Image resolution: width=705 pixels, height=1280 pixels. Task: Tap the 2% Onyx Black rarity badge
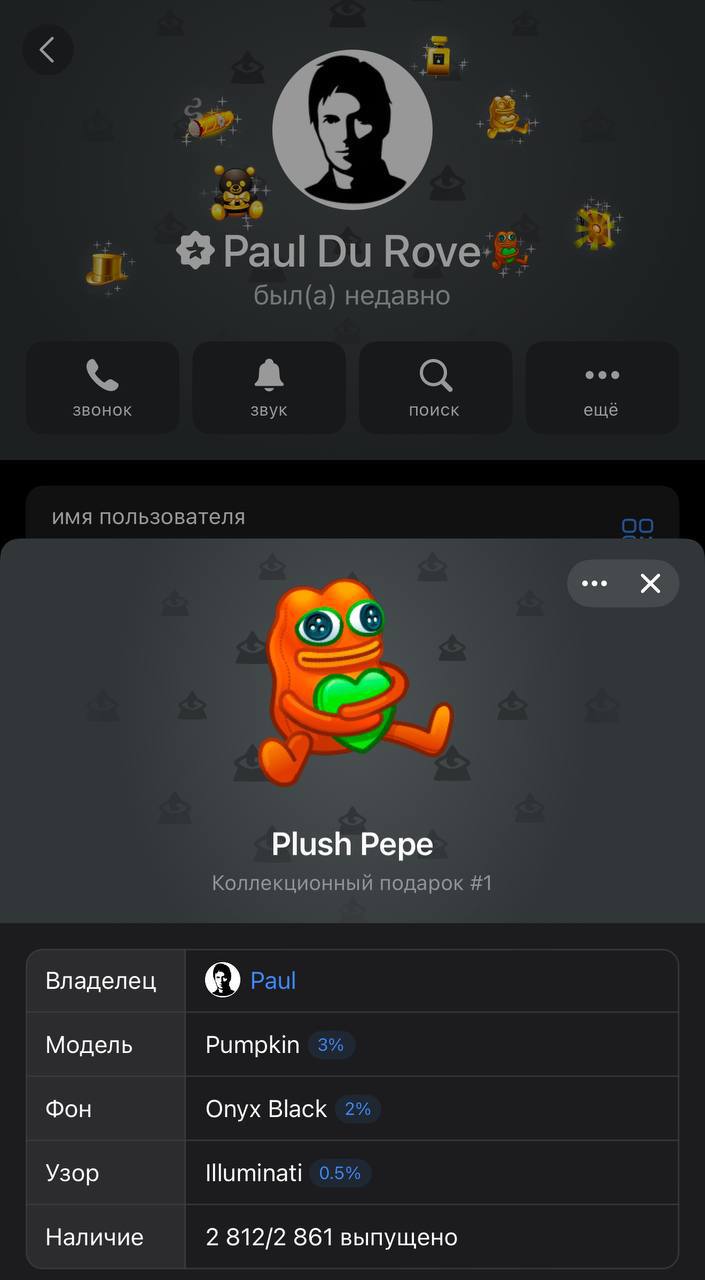click(357, 1109)
